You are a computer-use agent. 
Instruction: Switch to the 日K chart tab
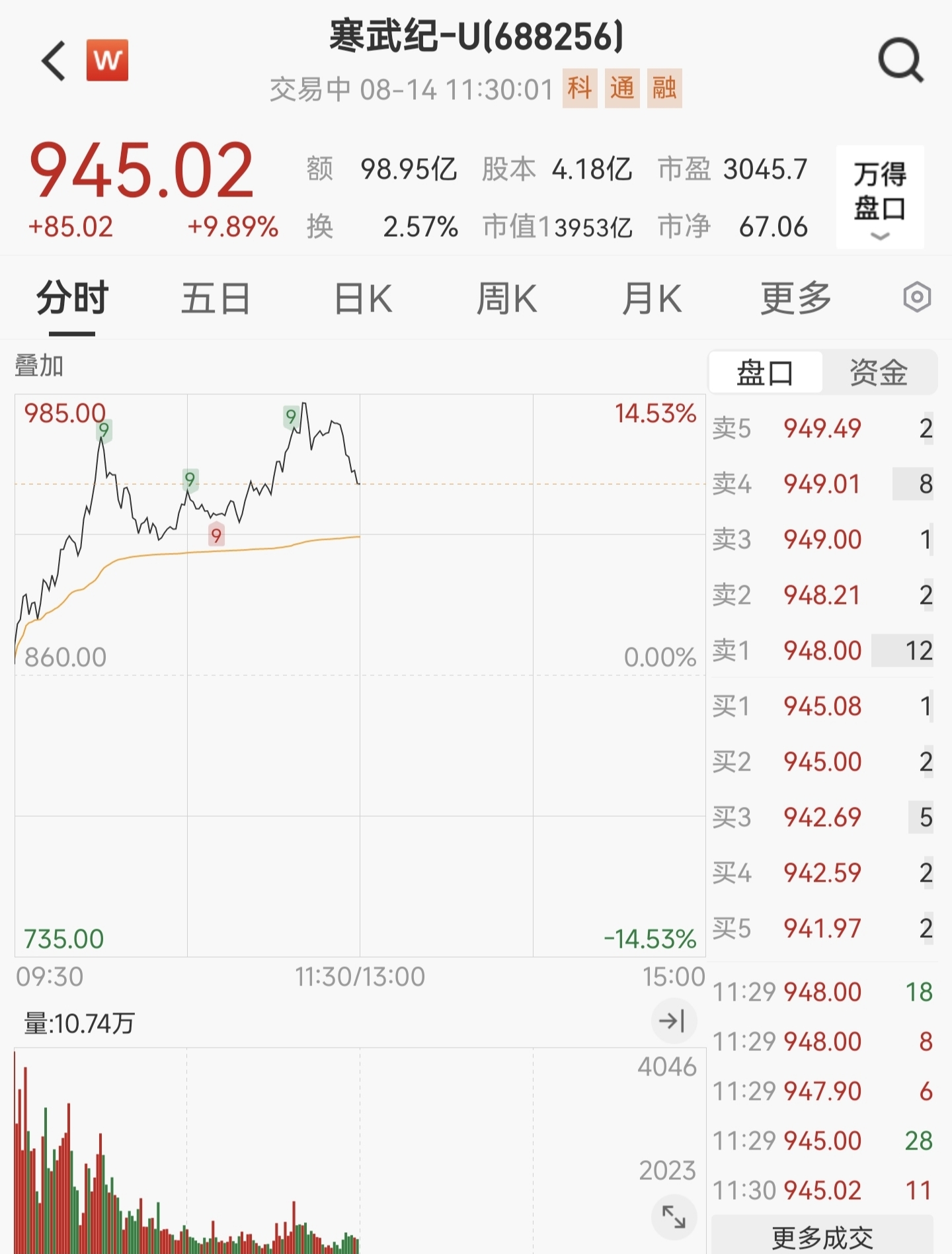click(x=363, y=299)
